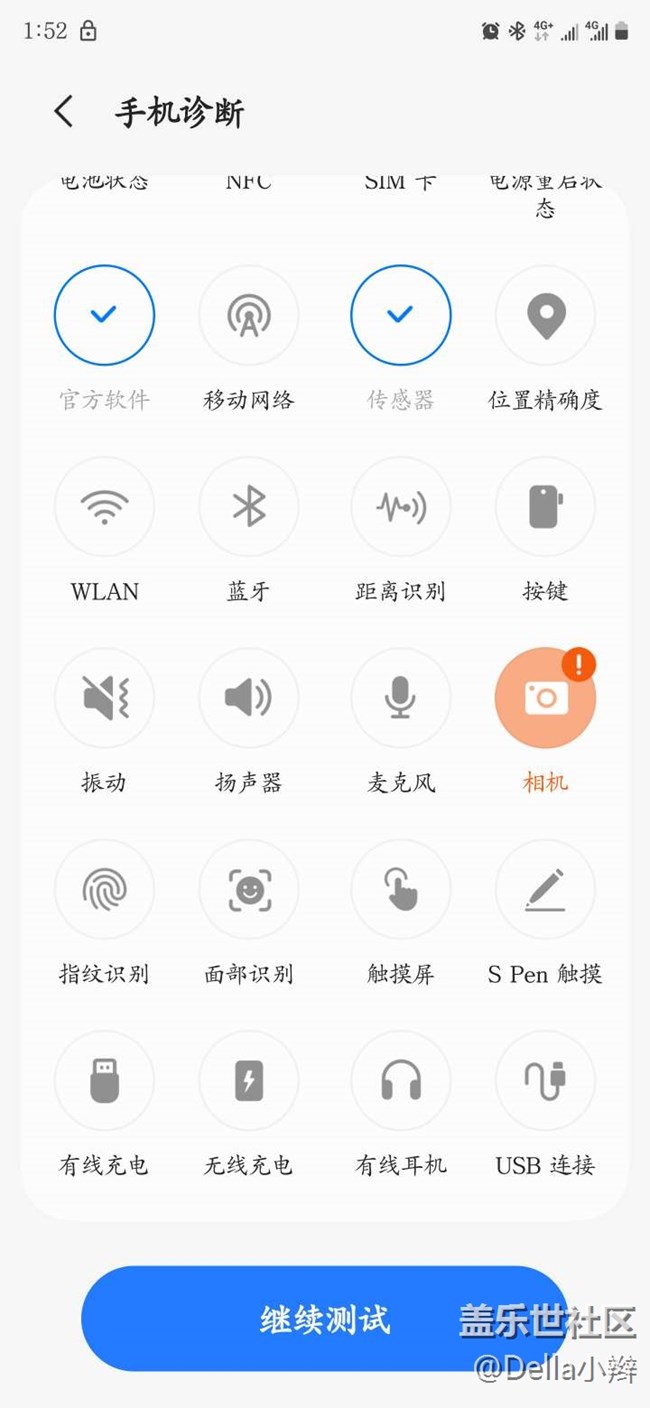The width and height of the screenshot is (650, 1408).
Task: Go back from 手机诊断 page
Action: [x=65, y=112]
